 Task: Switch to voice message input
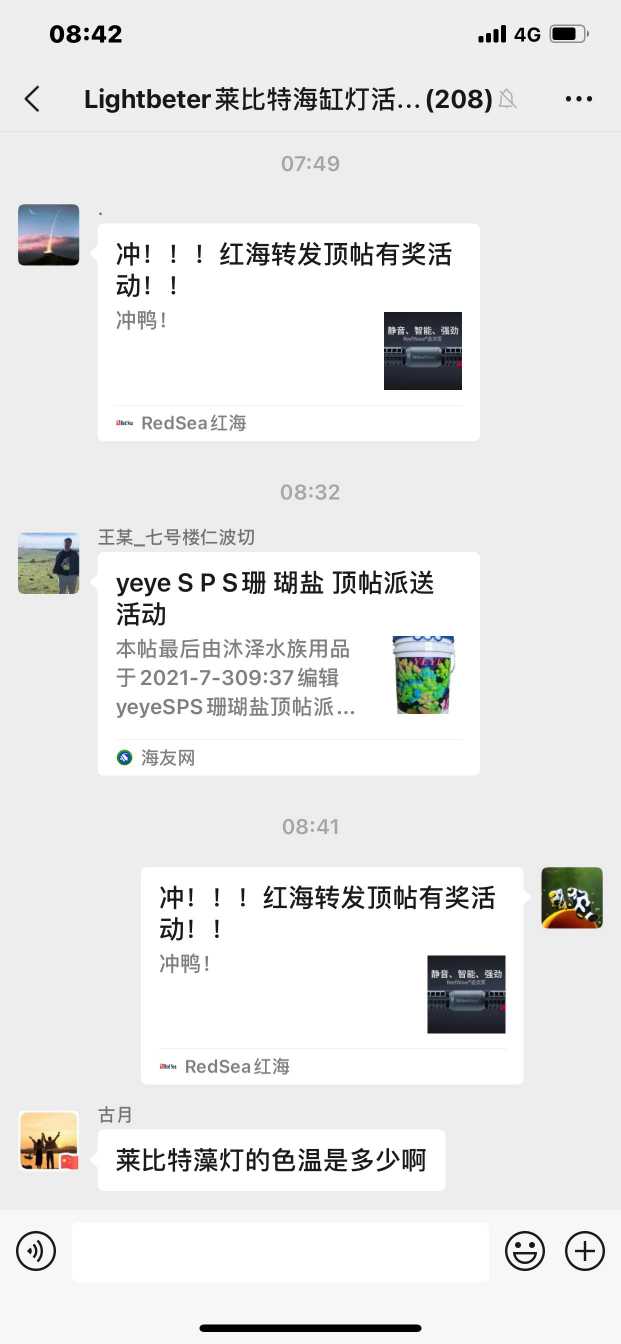pos(36,1250)
